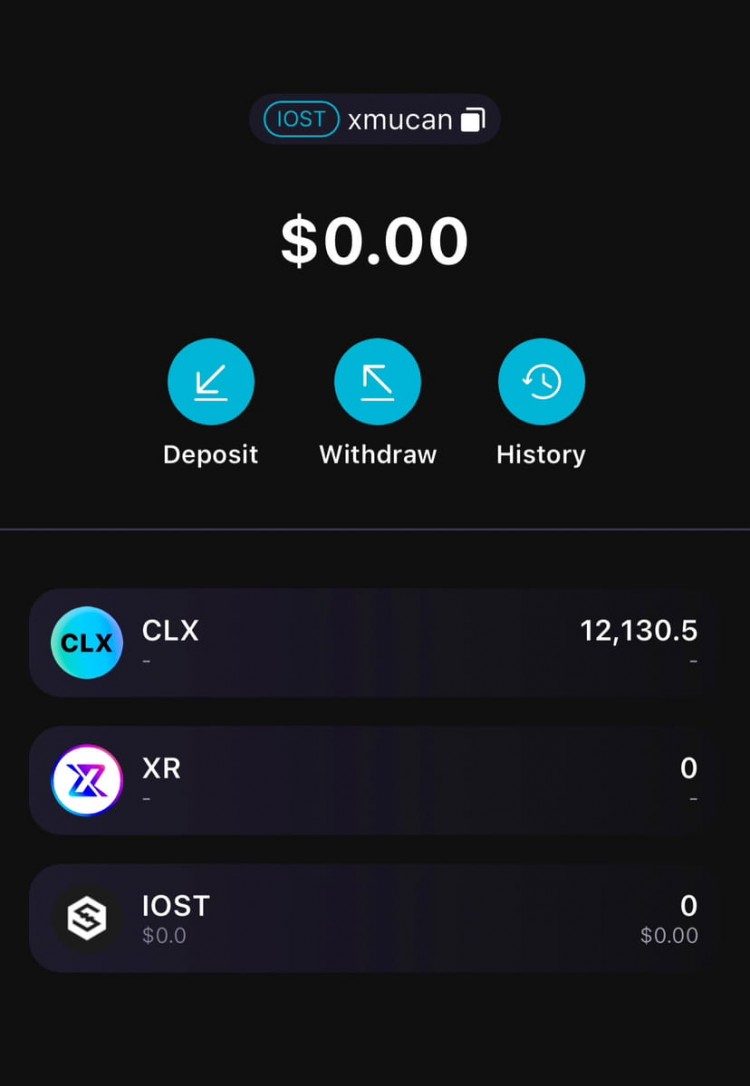Click the Deposit label
Viewport: 750px width, 1086px height.
coord(211,454)
